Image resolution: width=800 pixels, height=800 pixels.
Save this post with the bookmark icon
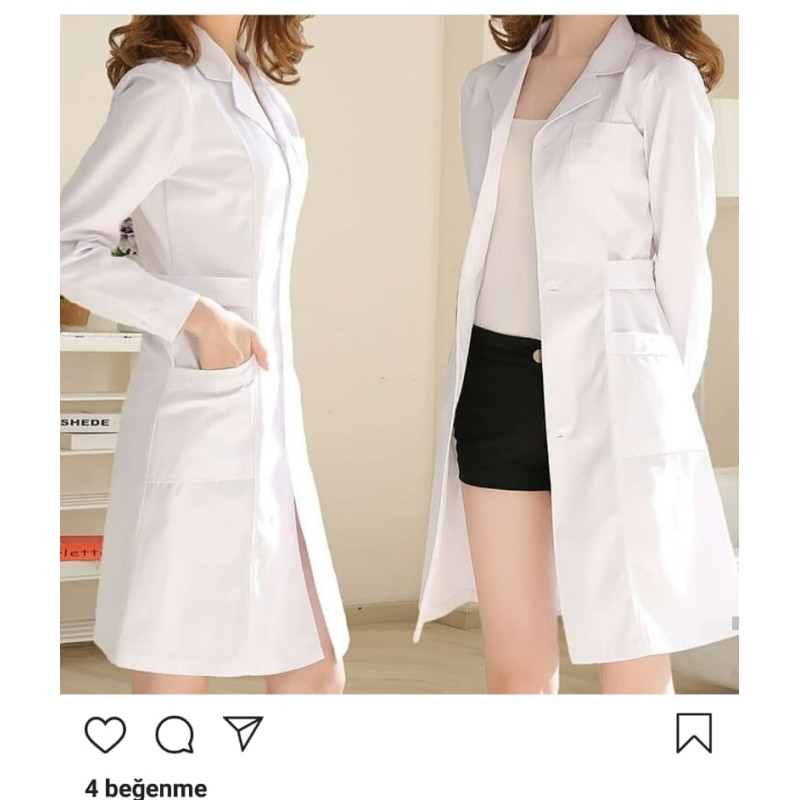694,734
